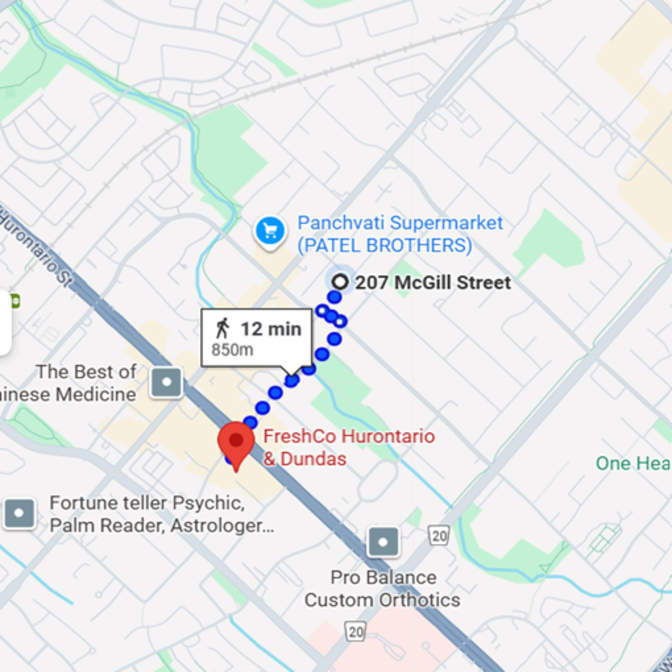The width and height of the screenshot is (672, 672).
Task: Open the Fortune teller Psychic place marker
Action: [20, 514]
